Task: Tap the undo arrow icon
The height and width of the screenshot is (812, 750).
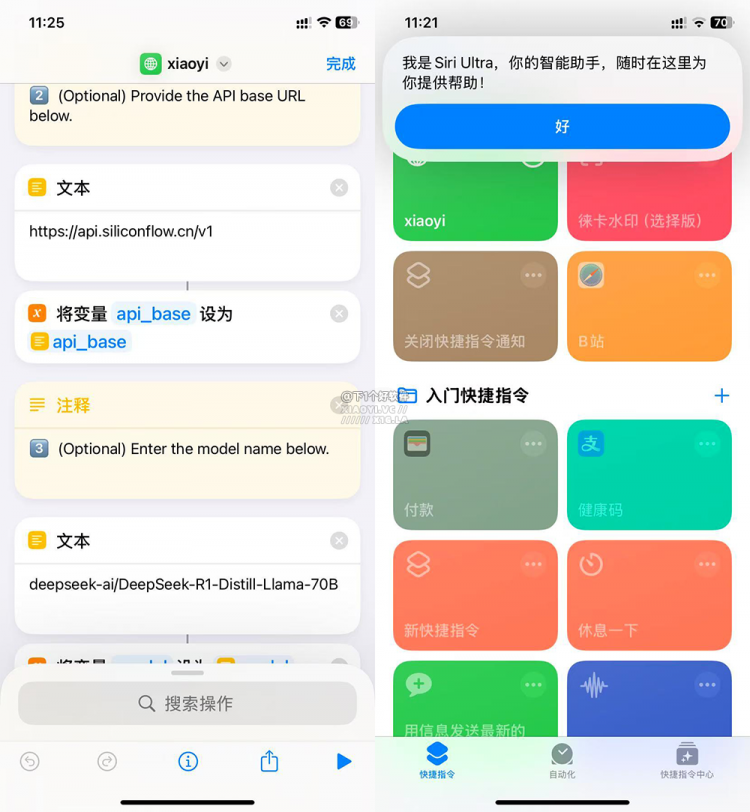Action: pyautogui.click(x=29, y=761)
